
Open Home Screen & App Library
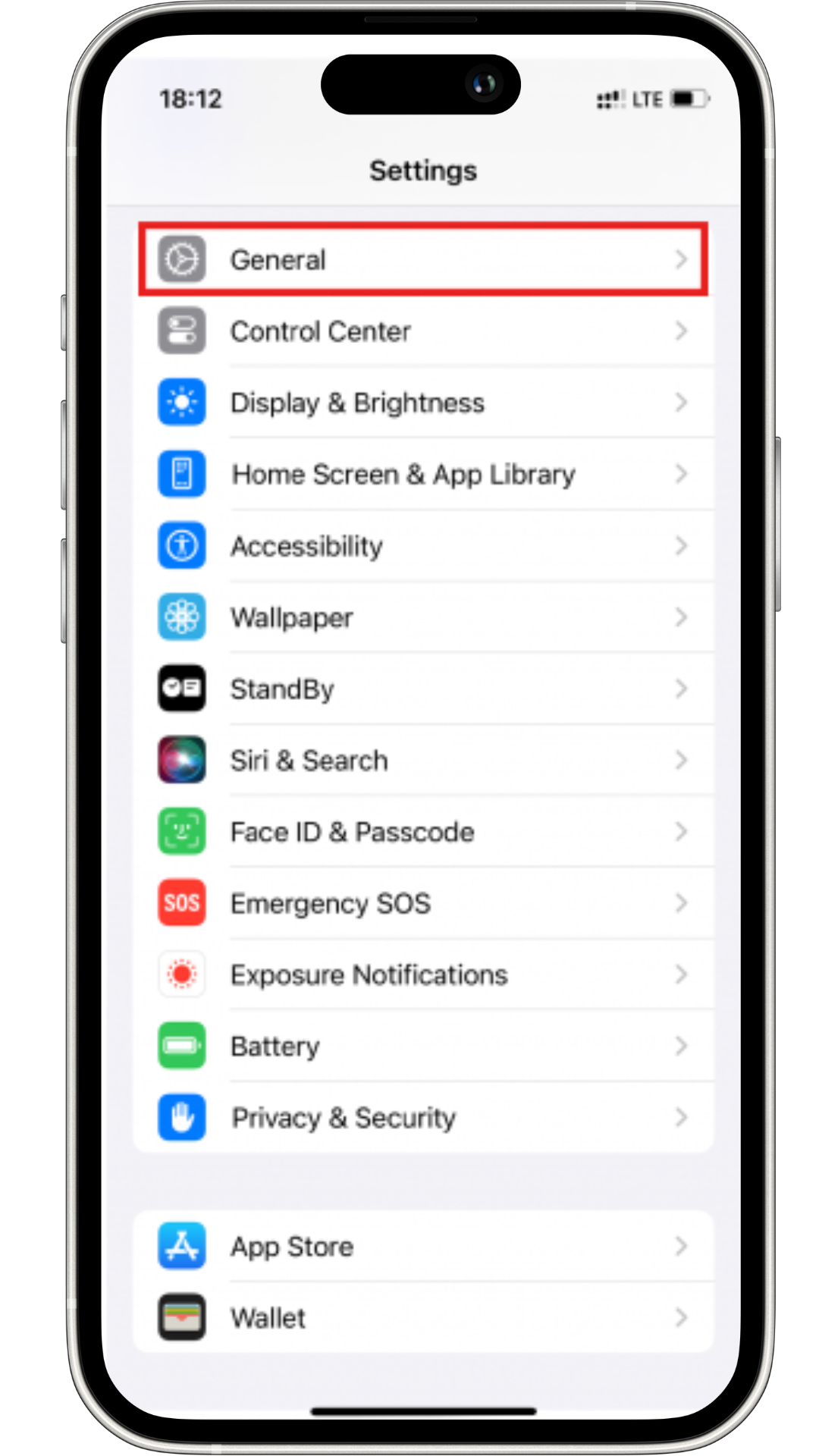pyautogui.click(x=423, y=474)
